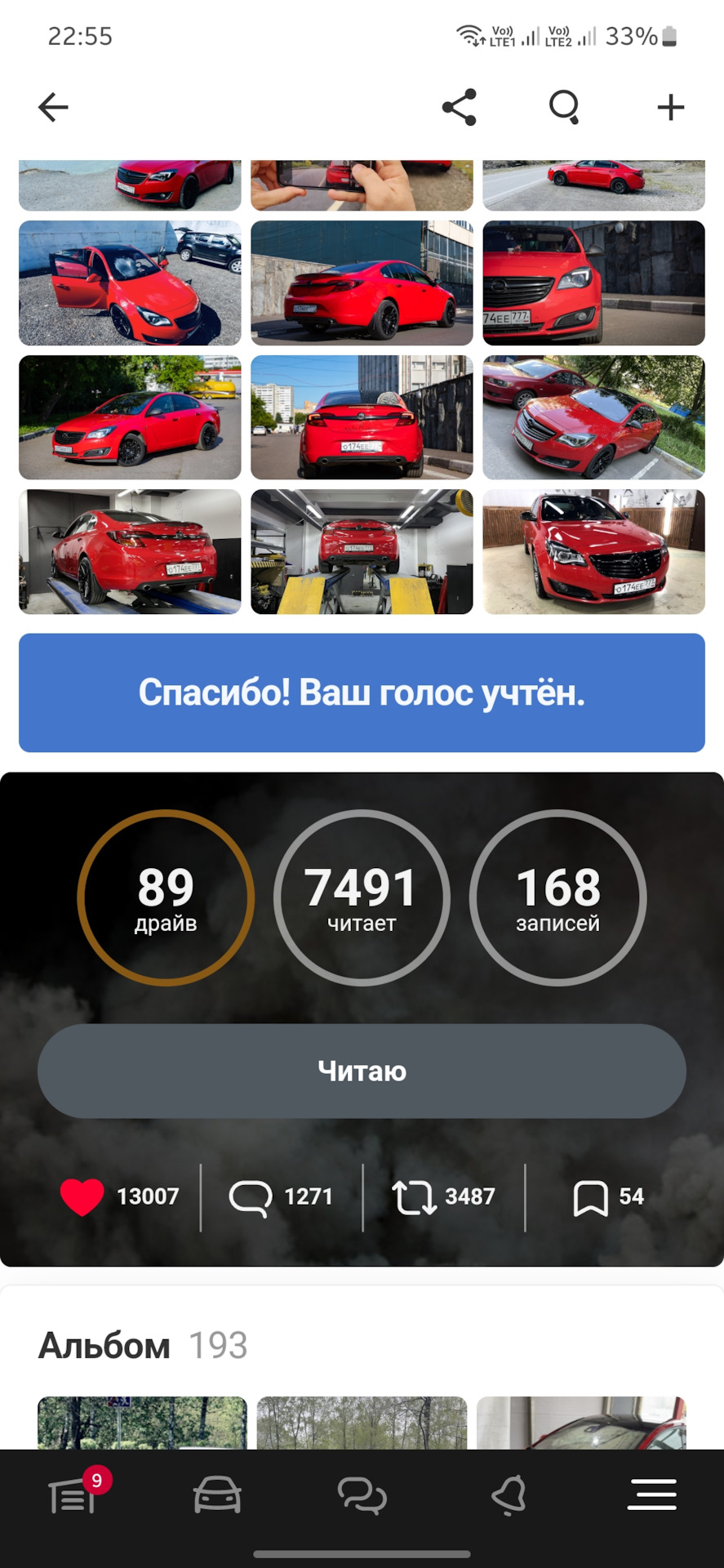Tap the plus icon in toolbar
This screenshot has width=724, height=1568.
click(670, 107)
